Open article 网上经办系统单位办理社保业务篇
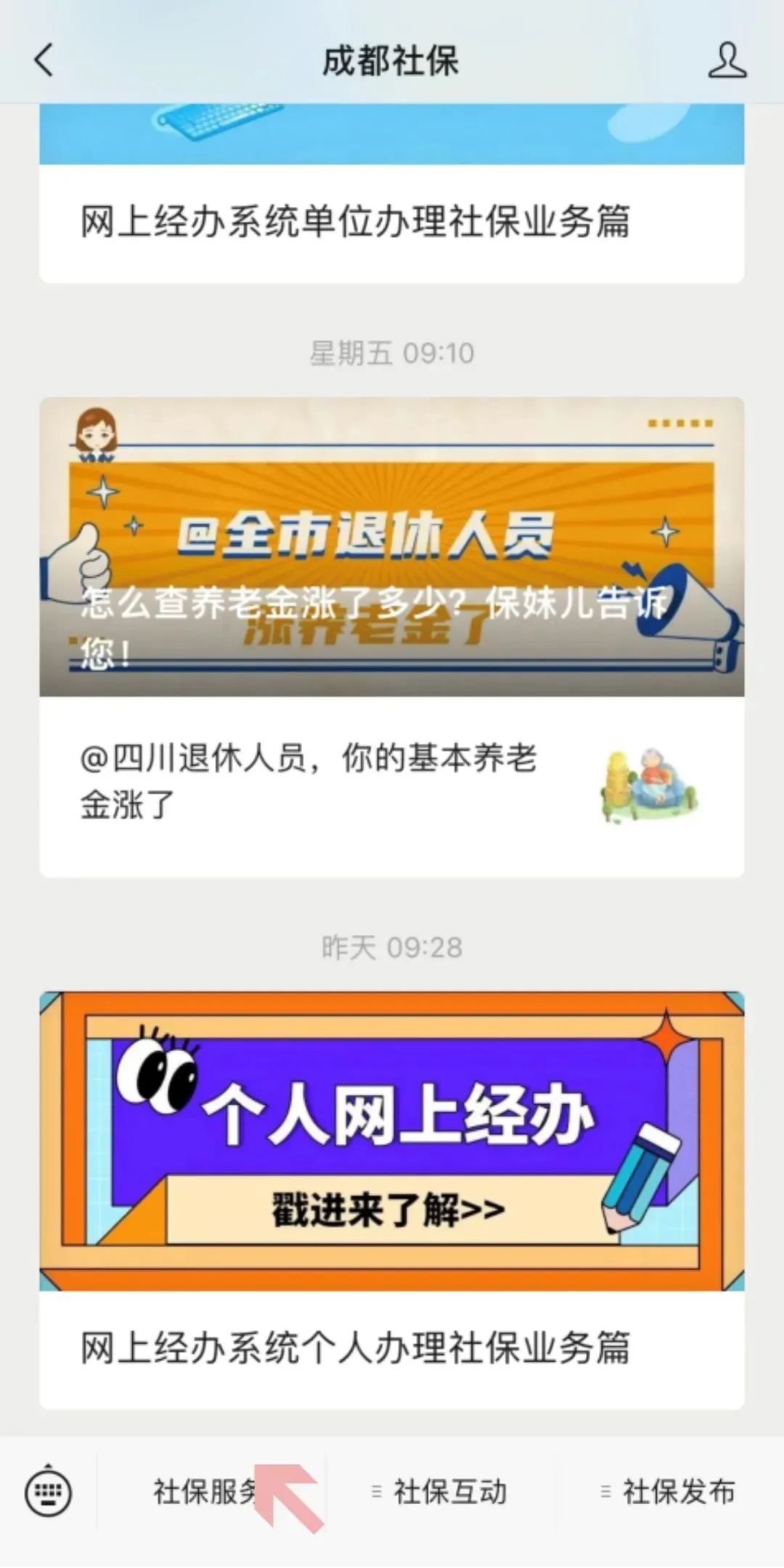Screen dimensions: 784x1568 pyautogui.click(x=354, y=221)
